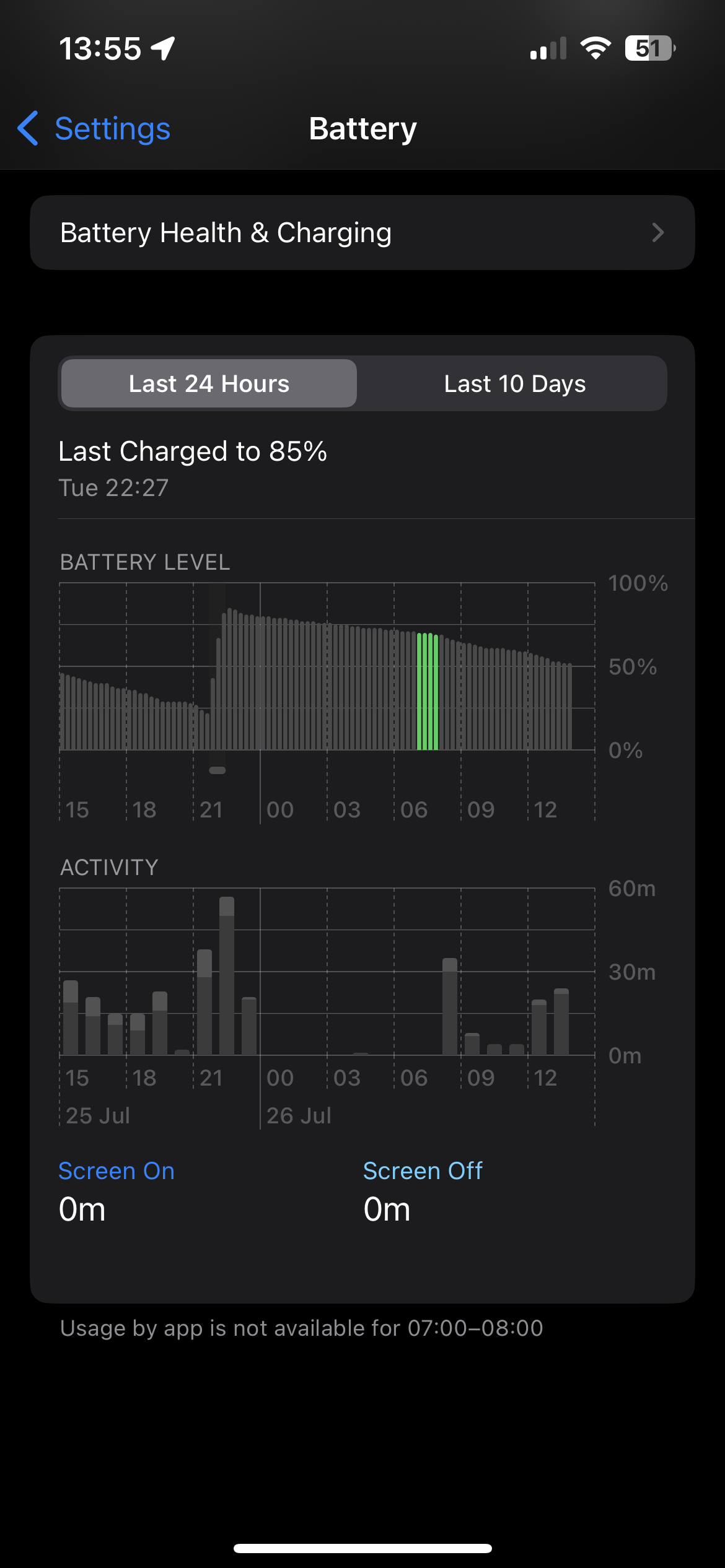Screen dimensions: 725x1568
Task: Select the Last 24 Hours segment
Action: (209, 384)
